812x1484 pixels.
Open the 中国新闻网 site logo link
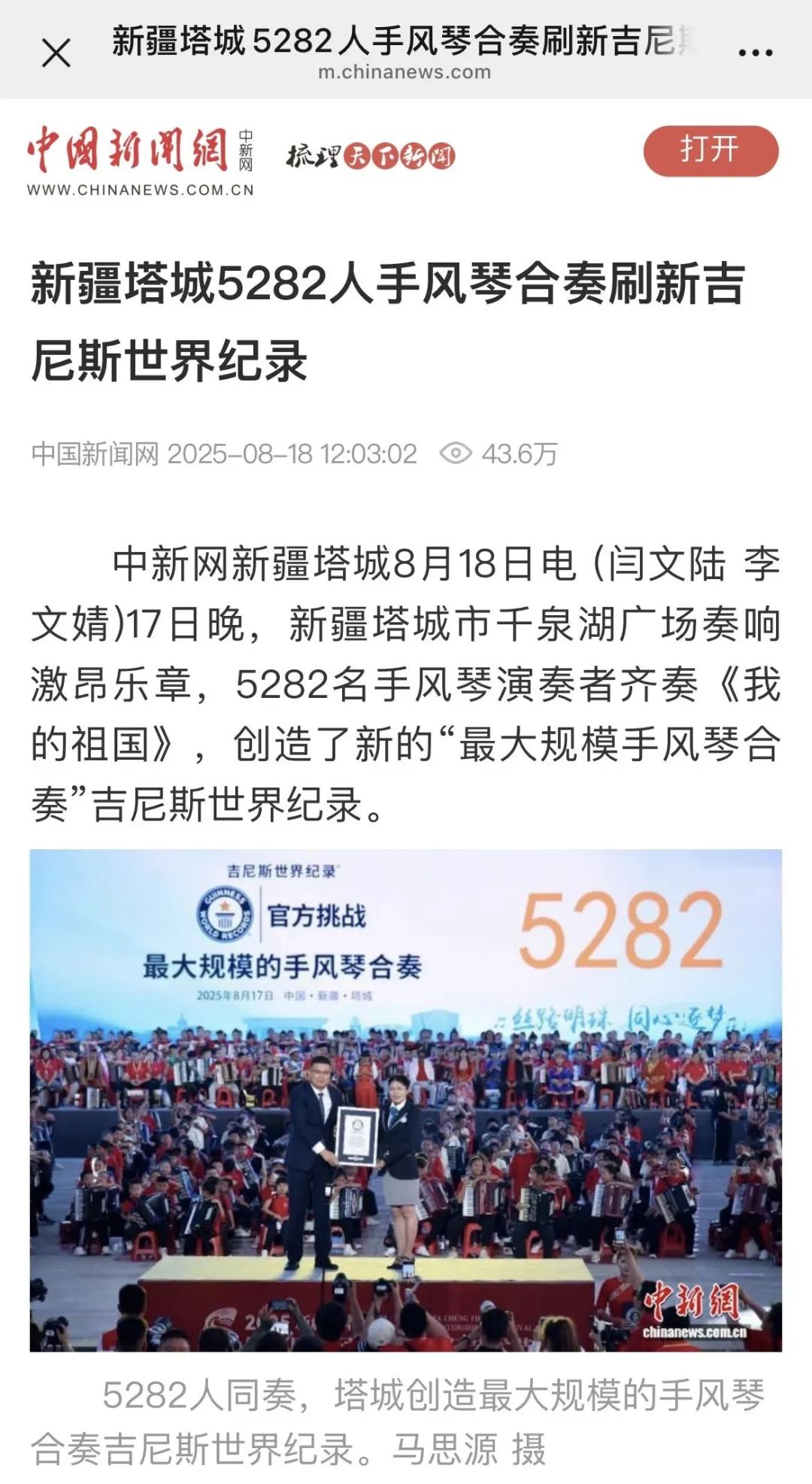[141, 161]
